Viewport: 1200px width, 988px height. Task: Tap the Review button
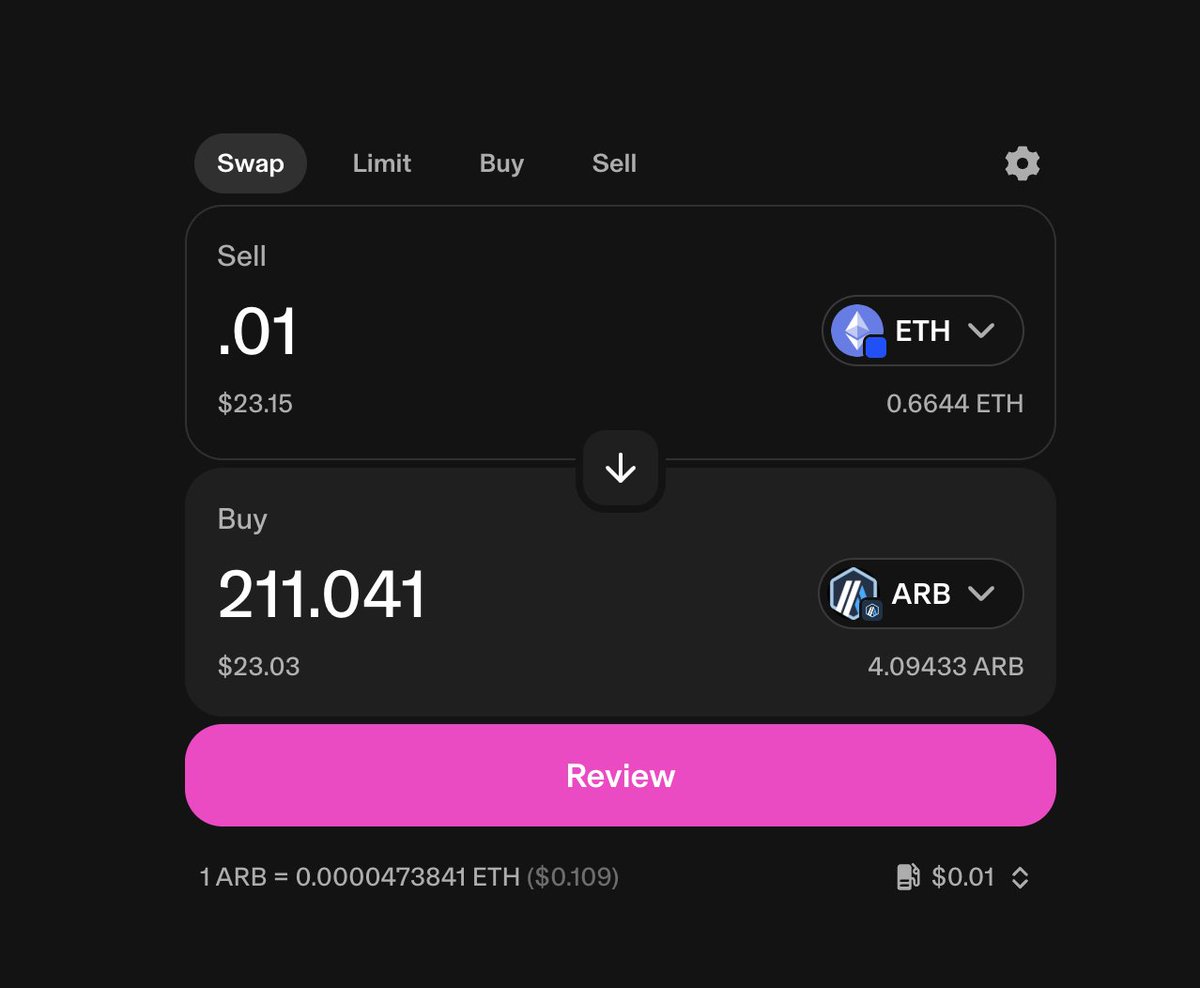[620, 776]
